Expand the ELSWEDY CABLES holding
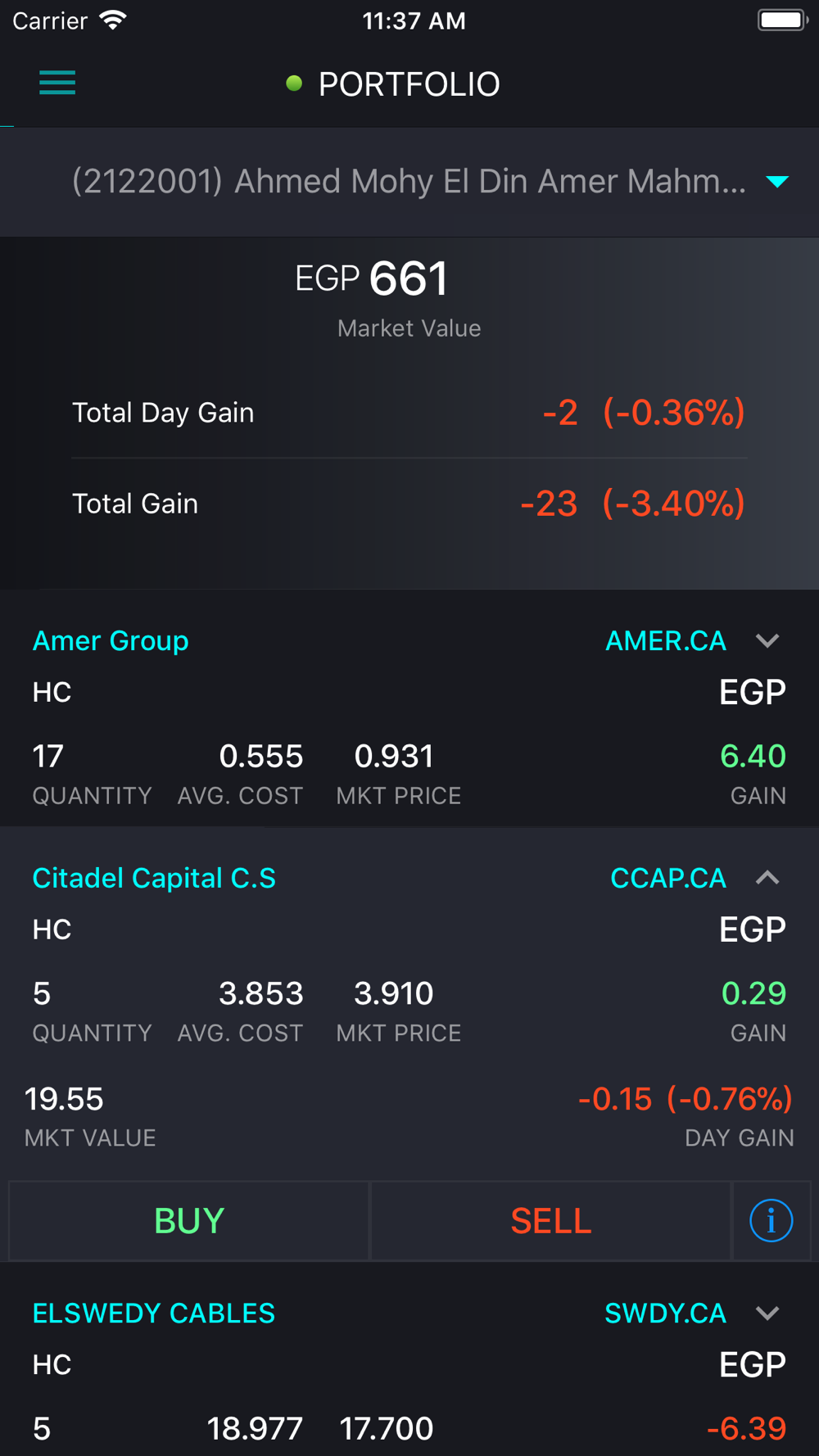Viewport: 819px width, 1456px height. (x=767, y=1314)
